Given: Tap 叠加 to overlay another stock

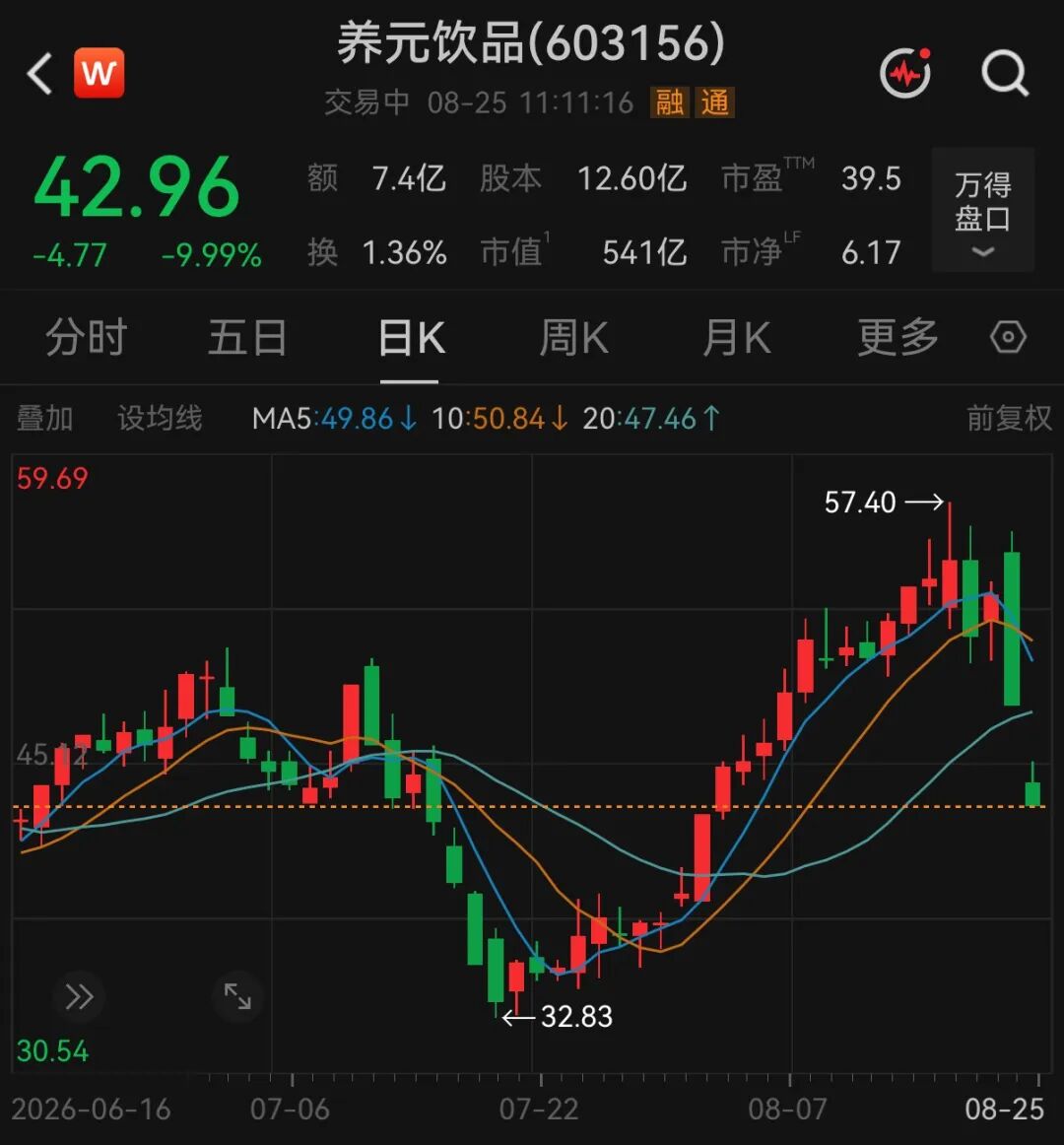Looking at the screenshot, I should (44, 419).
